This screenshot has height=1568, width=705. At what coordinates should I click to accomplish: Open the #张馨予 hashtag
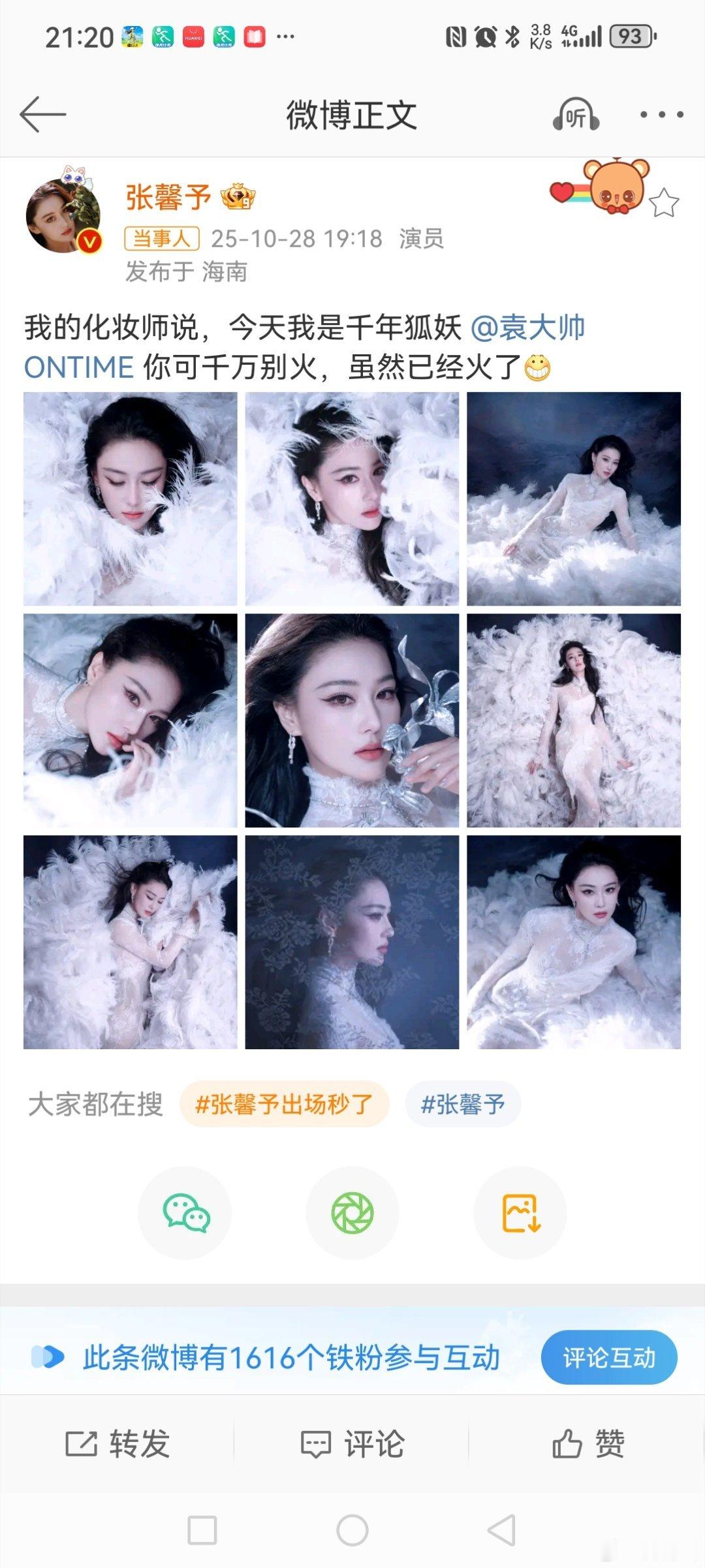pyautogui.click(x=462, y=1103)
